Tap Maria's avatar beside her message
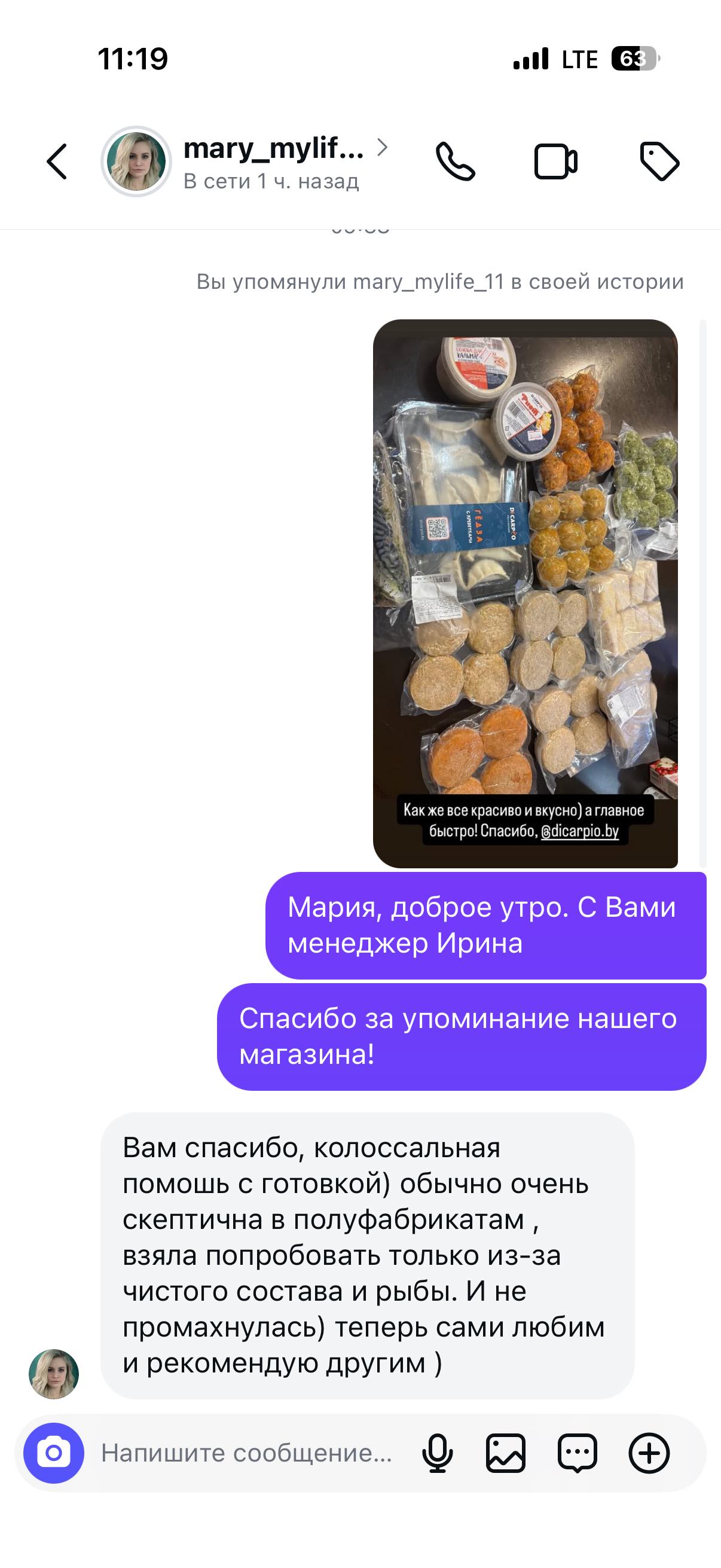Viewport: 721px width, 1568px height. 54,1374
